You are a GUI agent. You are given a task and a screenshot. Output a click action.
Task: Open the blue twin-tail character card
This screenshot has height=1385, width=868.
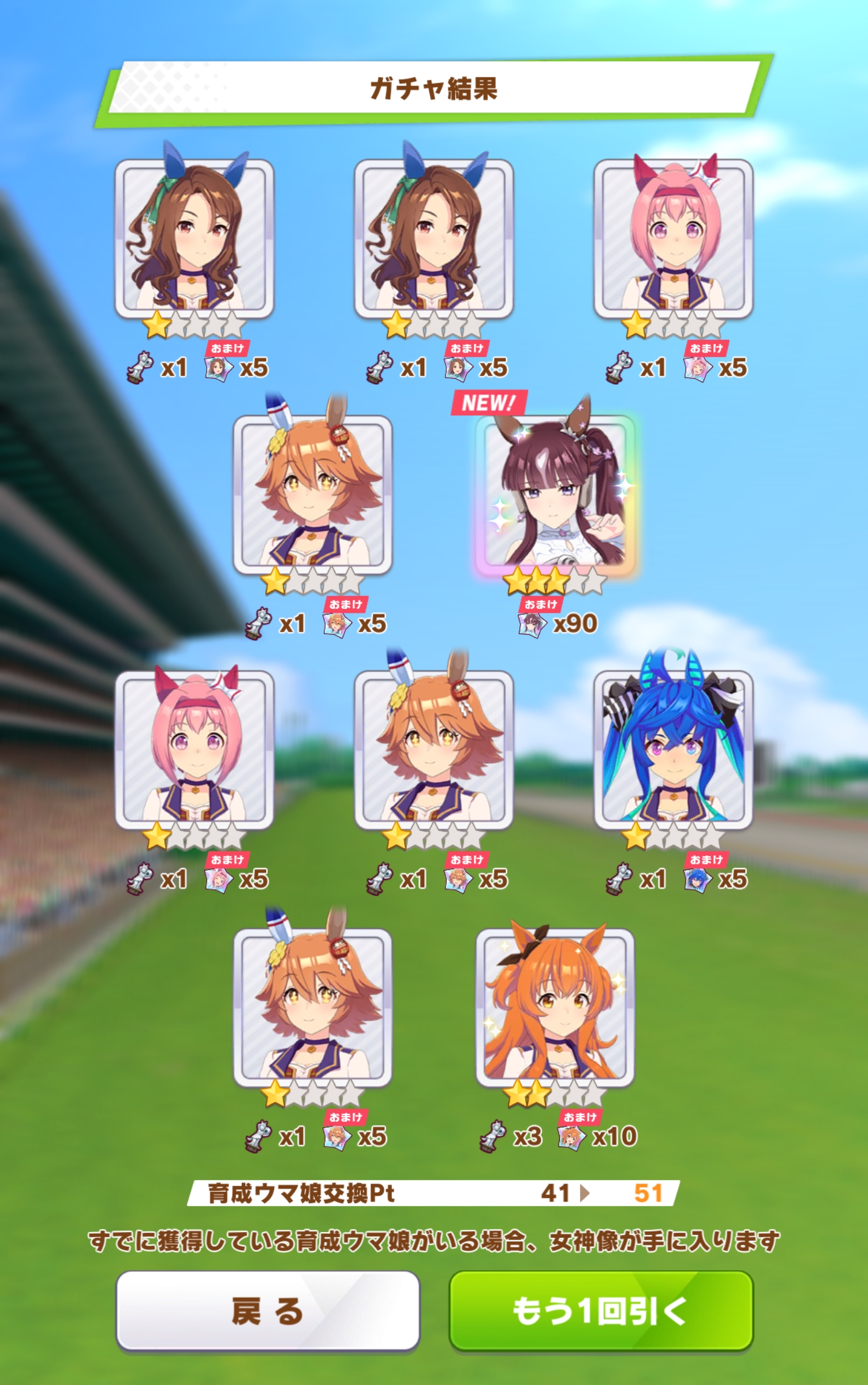pyautogui.click(x=673, y=749)
